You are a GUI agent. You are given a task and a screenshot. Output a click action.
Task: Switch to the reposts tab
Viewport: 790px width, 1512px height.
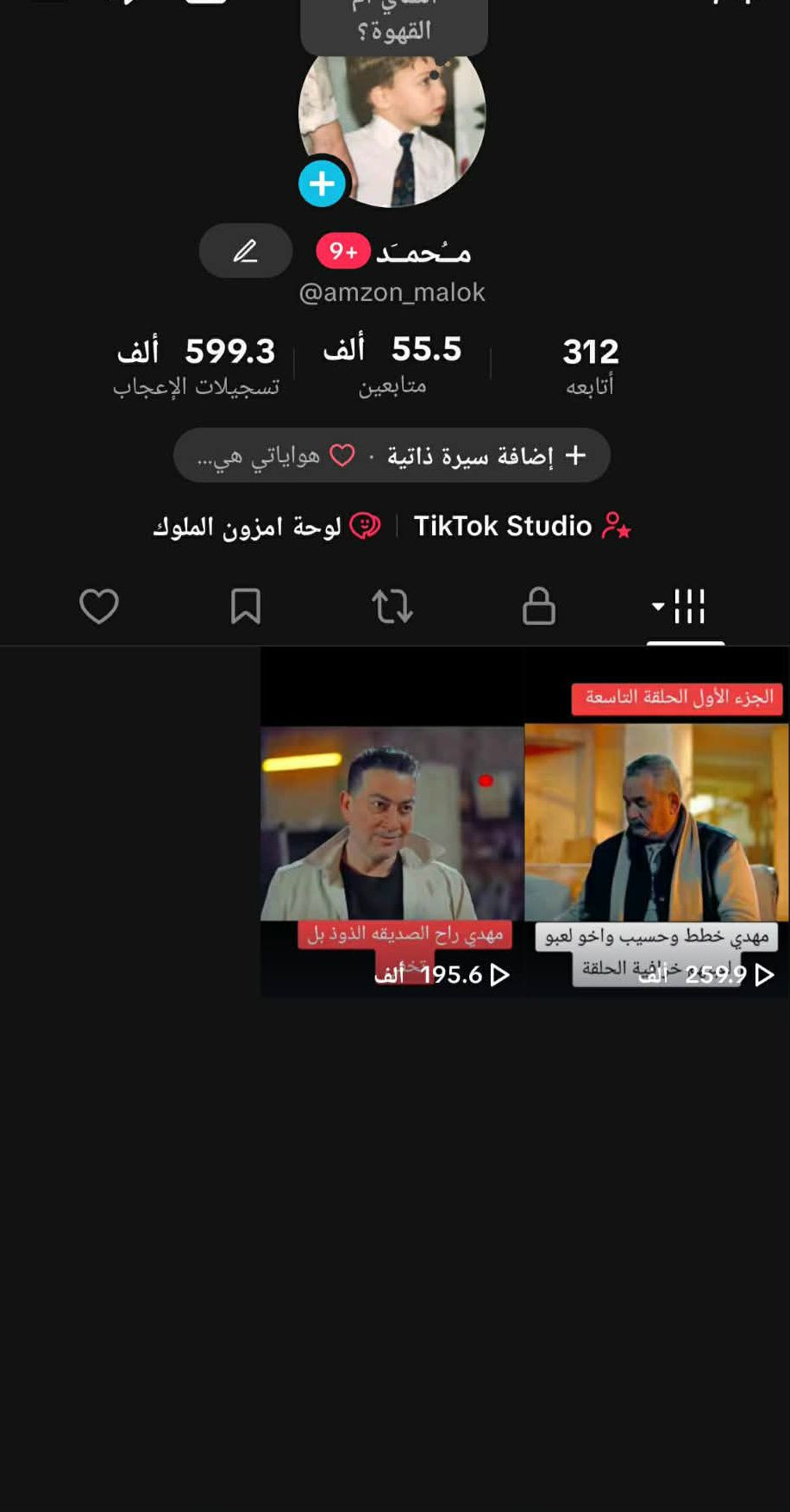pyautogui.click(x=392, y=606)
